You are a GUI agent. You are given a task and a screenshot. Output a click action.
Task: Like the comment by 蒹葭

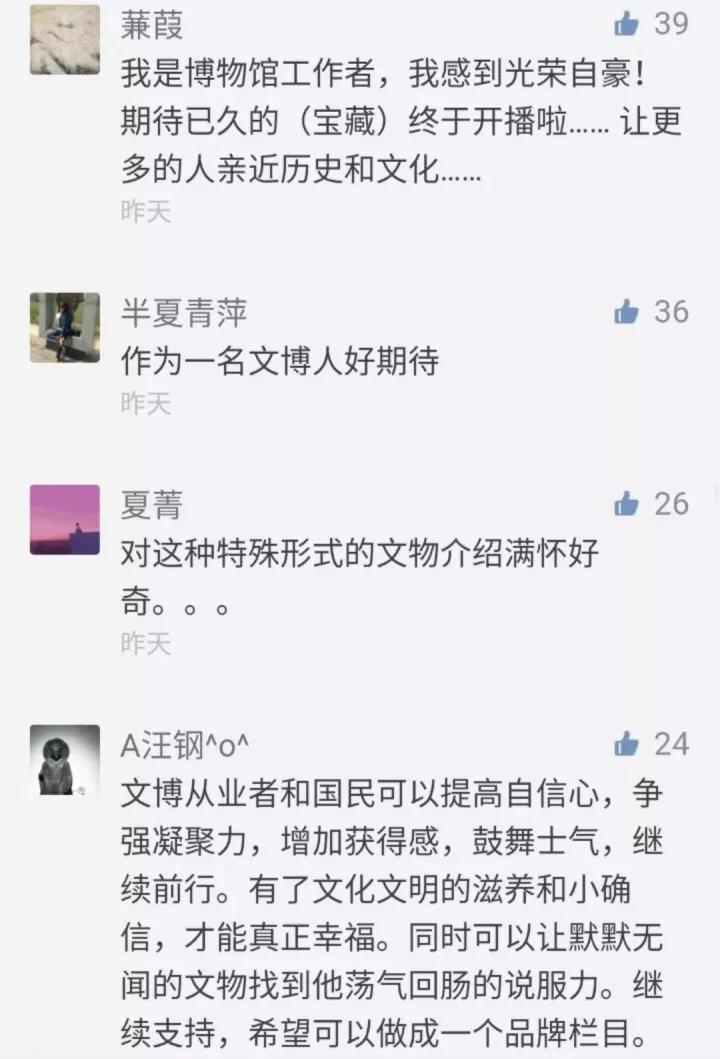tap(627, 23)
